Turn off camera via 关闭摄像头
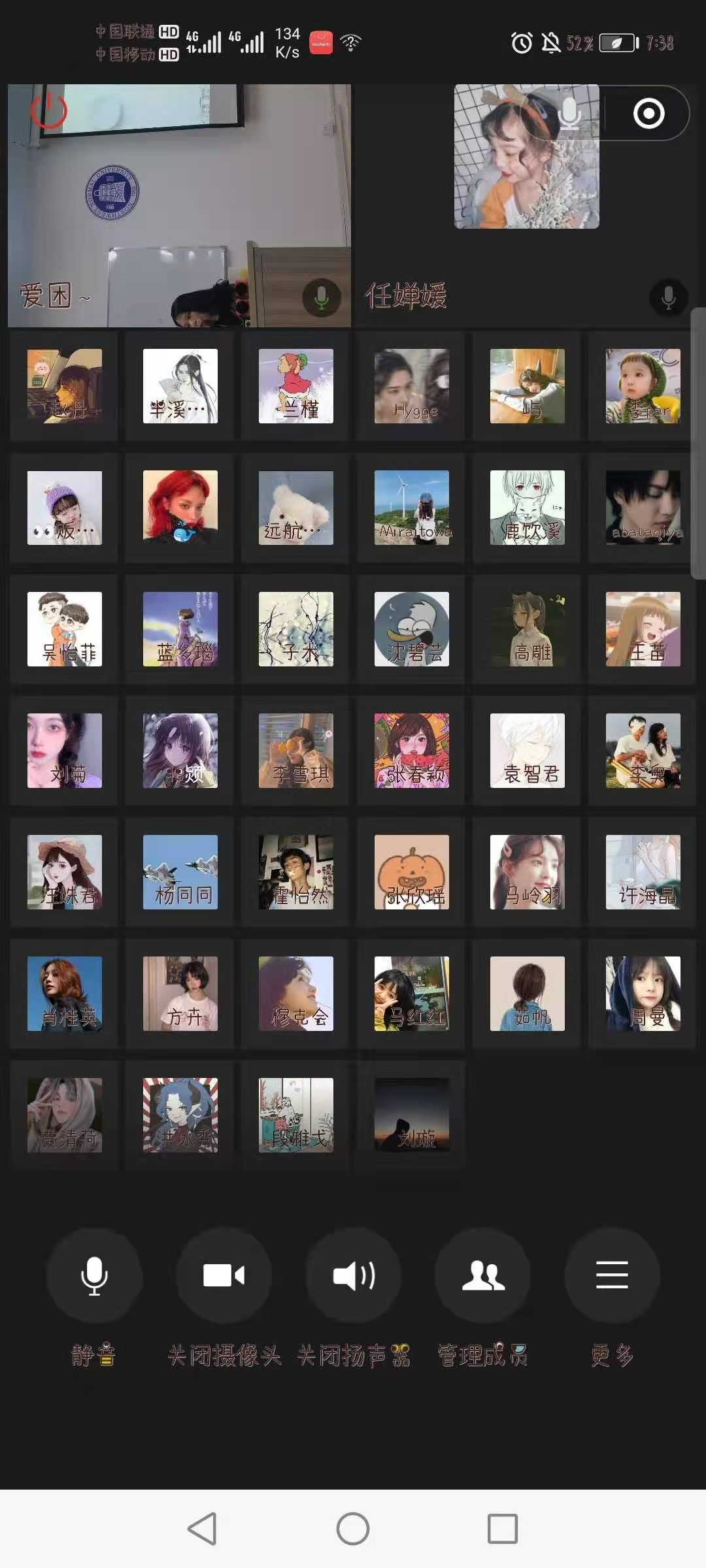 [x=224, y=1275]
